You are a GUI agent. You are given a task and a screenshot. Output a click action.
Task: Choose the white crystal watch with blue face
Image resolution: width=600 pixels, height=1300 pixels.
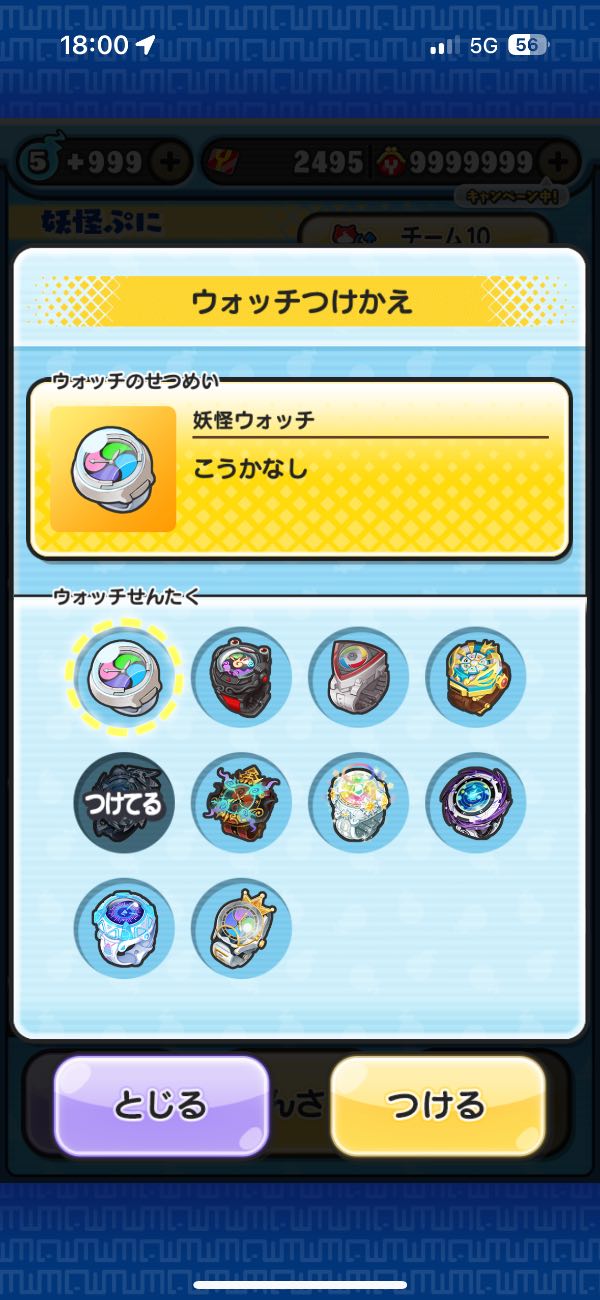click(125, 928)
